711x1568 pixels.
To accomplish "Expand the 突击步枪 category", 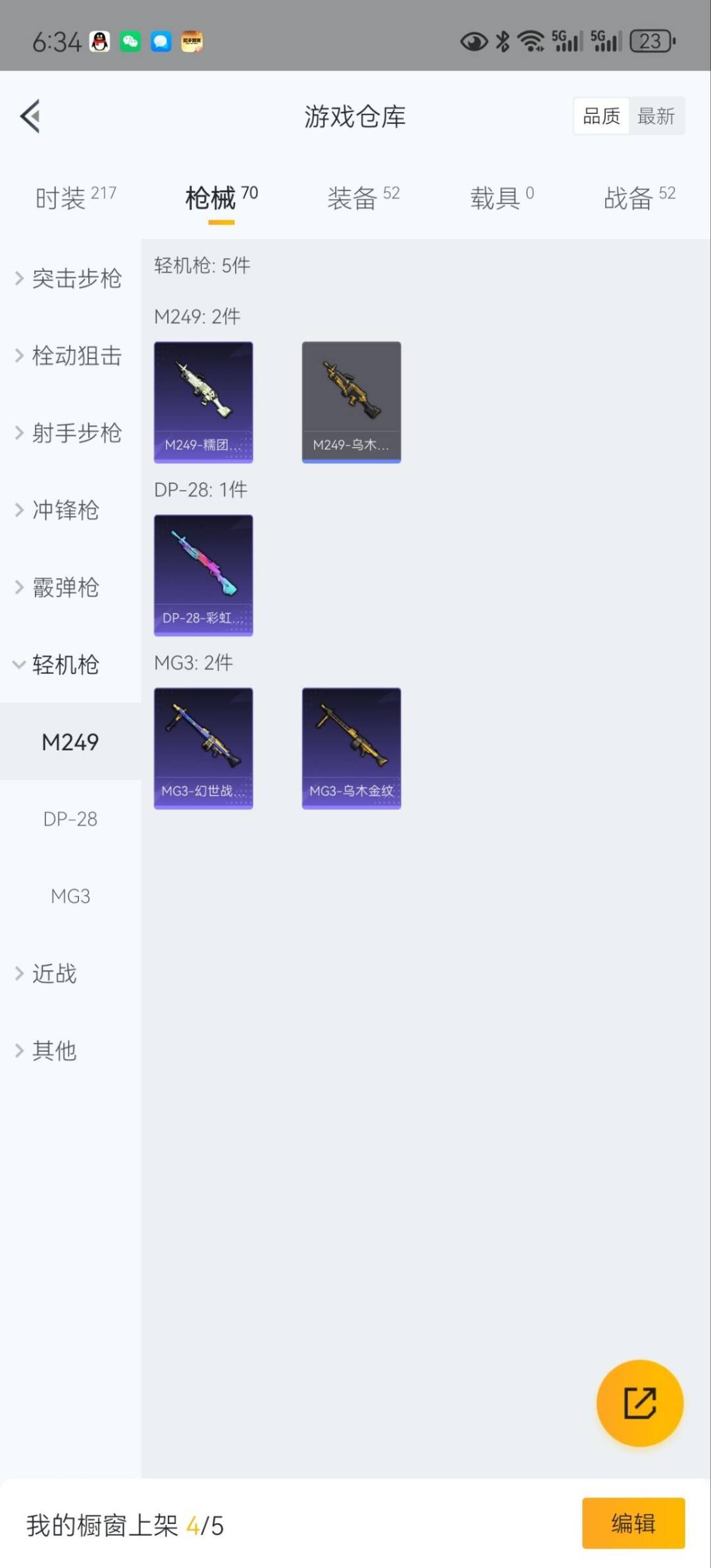I will coord(70,279).
